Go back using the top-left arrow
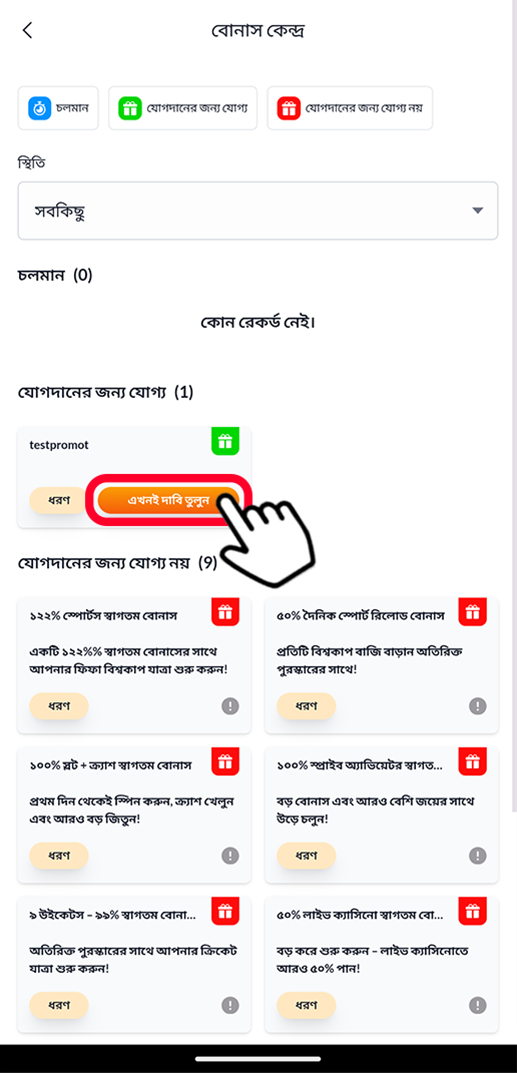This screenshot has width=517, height=1073. point(27,31)
